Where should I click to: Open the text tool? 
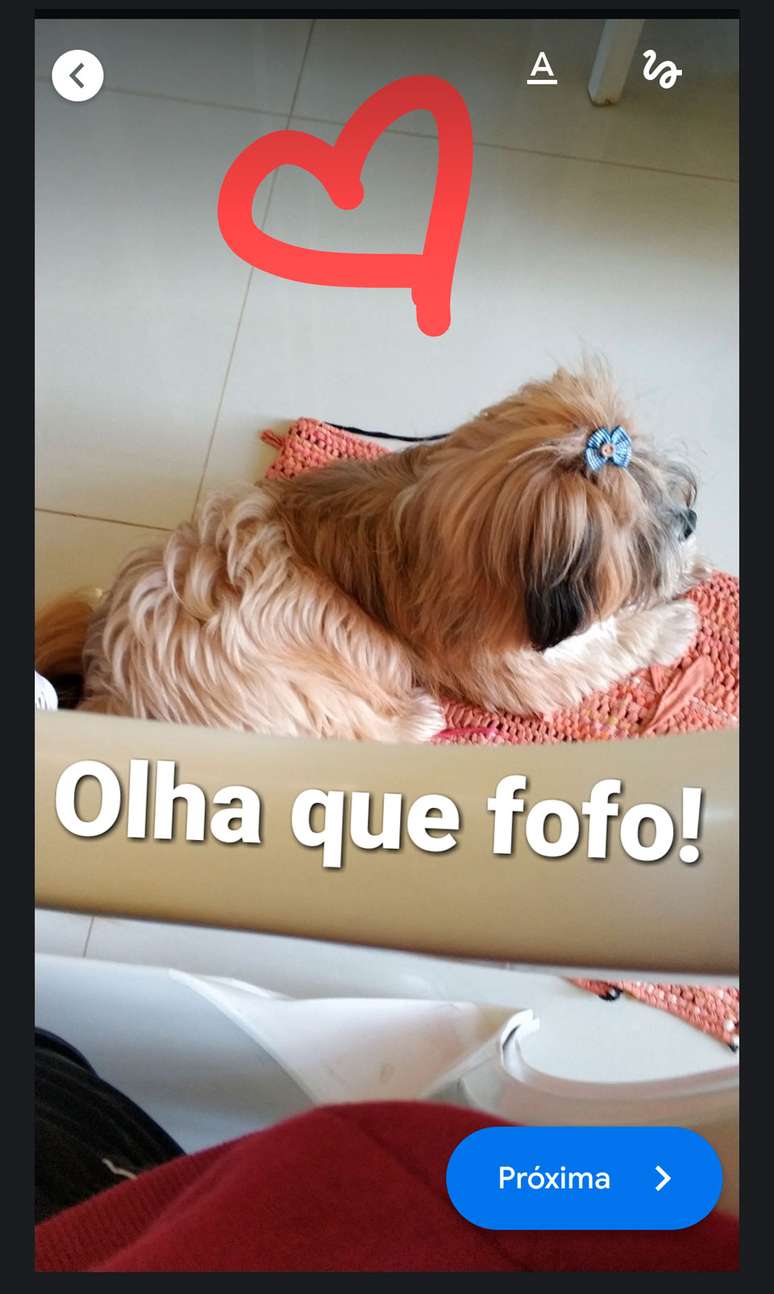point(542,68)
